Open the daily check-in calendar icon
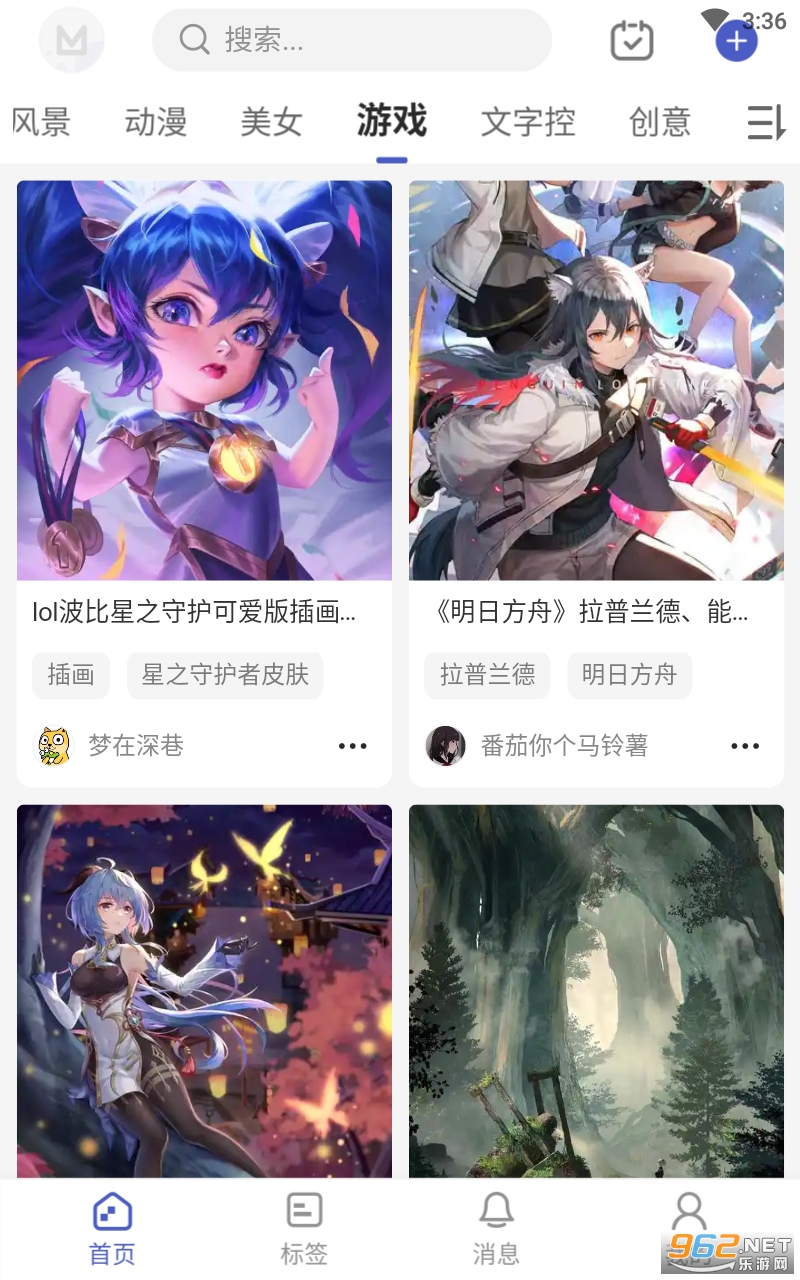The width and height of the screenshot is (800, 1280). 632,40
